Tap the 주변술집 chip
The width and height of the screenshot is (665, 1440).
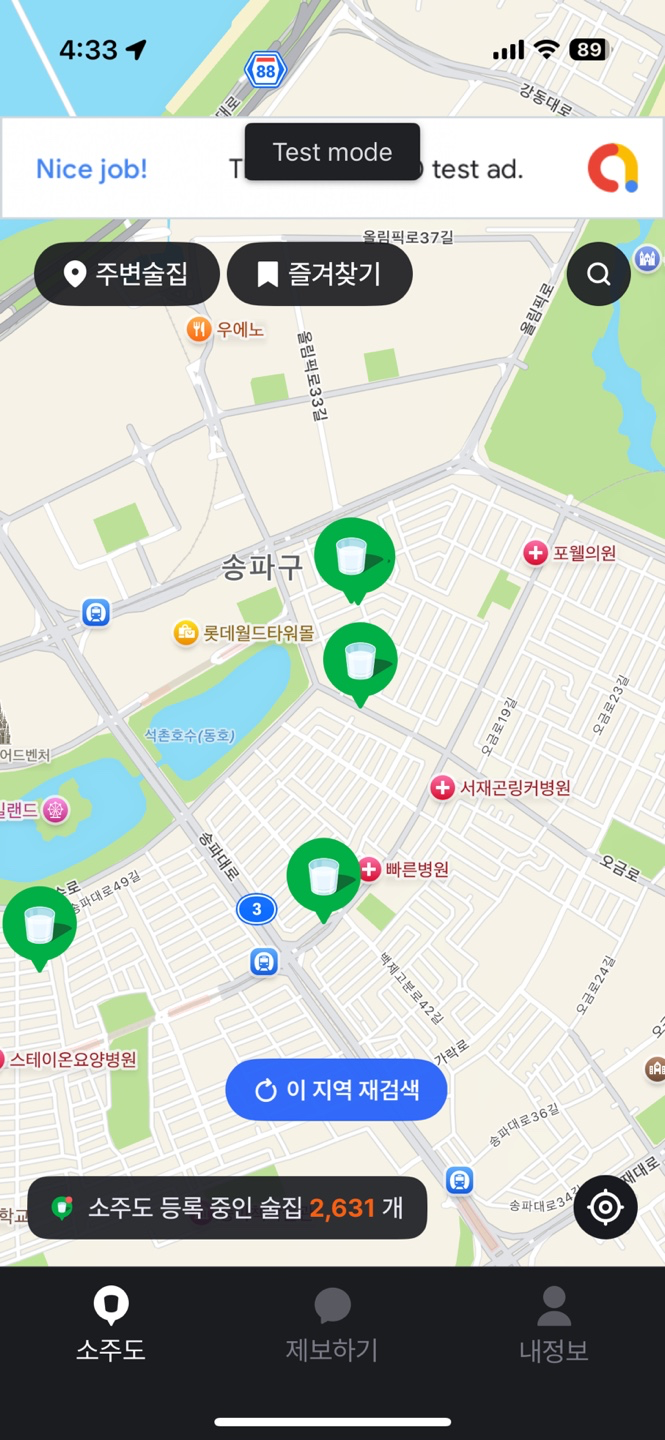click(x=127, y=274)
